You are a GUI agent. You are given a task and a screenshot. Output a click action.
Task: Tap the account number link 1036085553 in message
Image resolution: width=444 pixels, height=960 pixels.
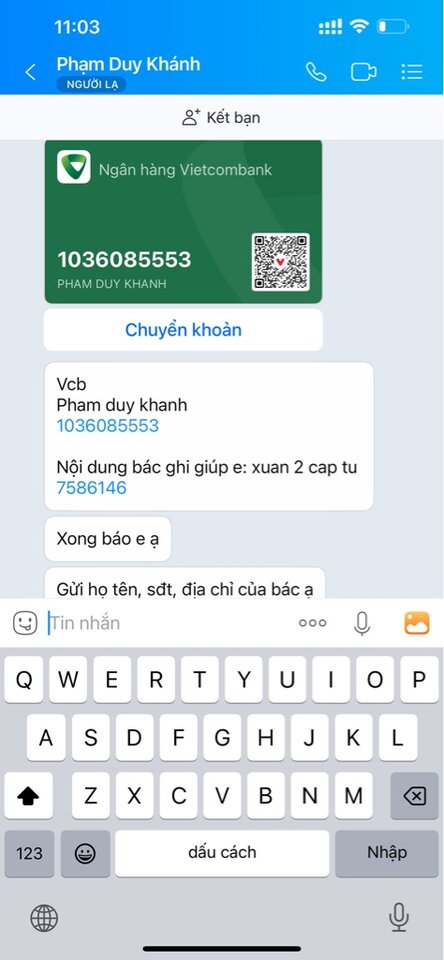tap(108, 426)
